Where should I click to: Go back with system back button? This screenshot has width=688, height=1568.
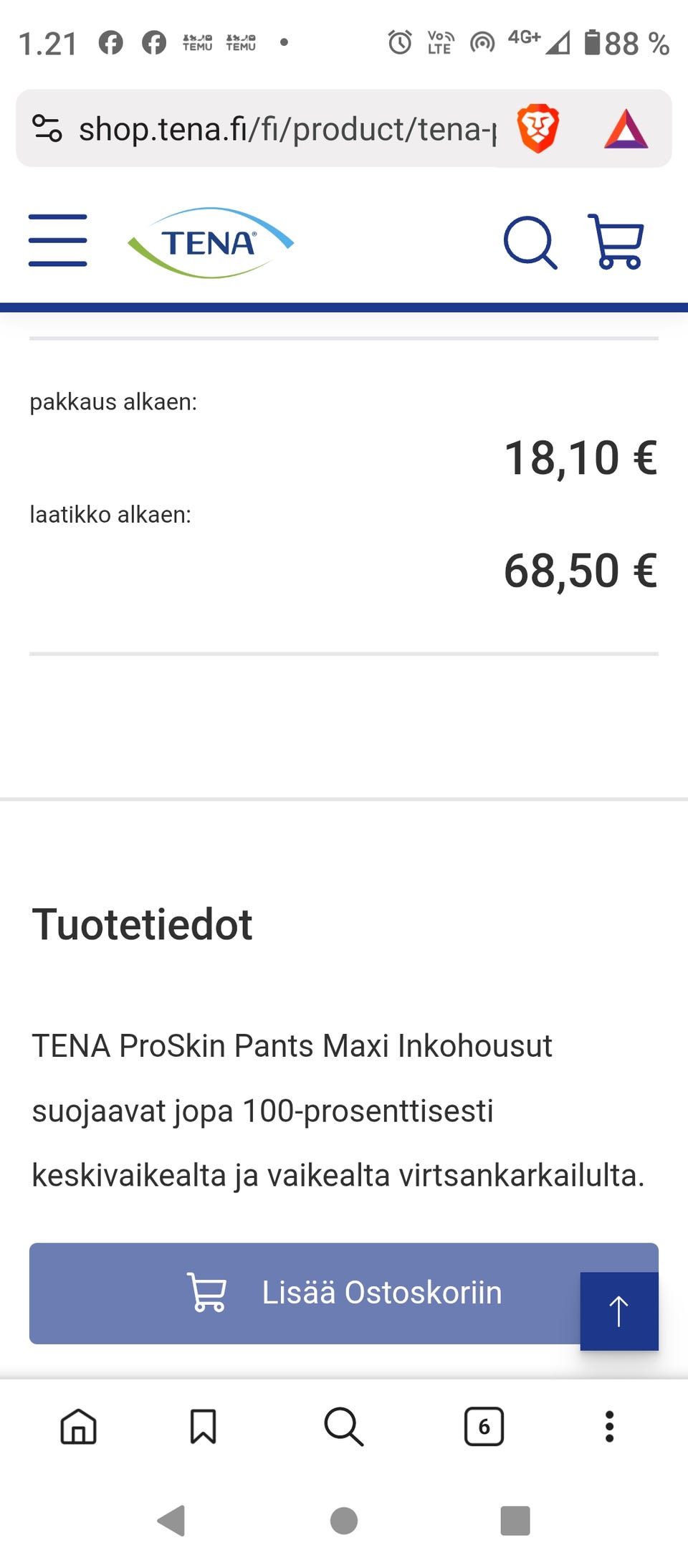click(172, 1520)
